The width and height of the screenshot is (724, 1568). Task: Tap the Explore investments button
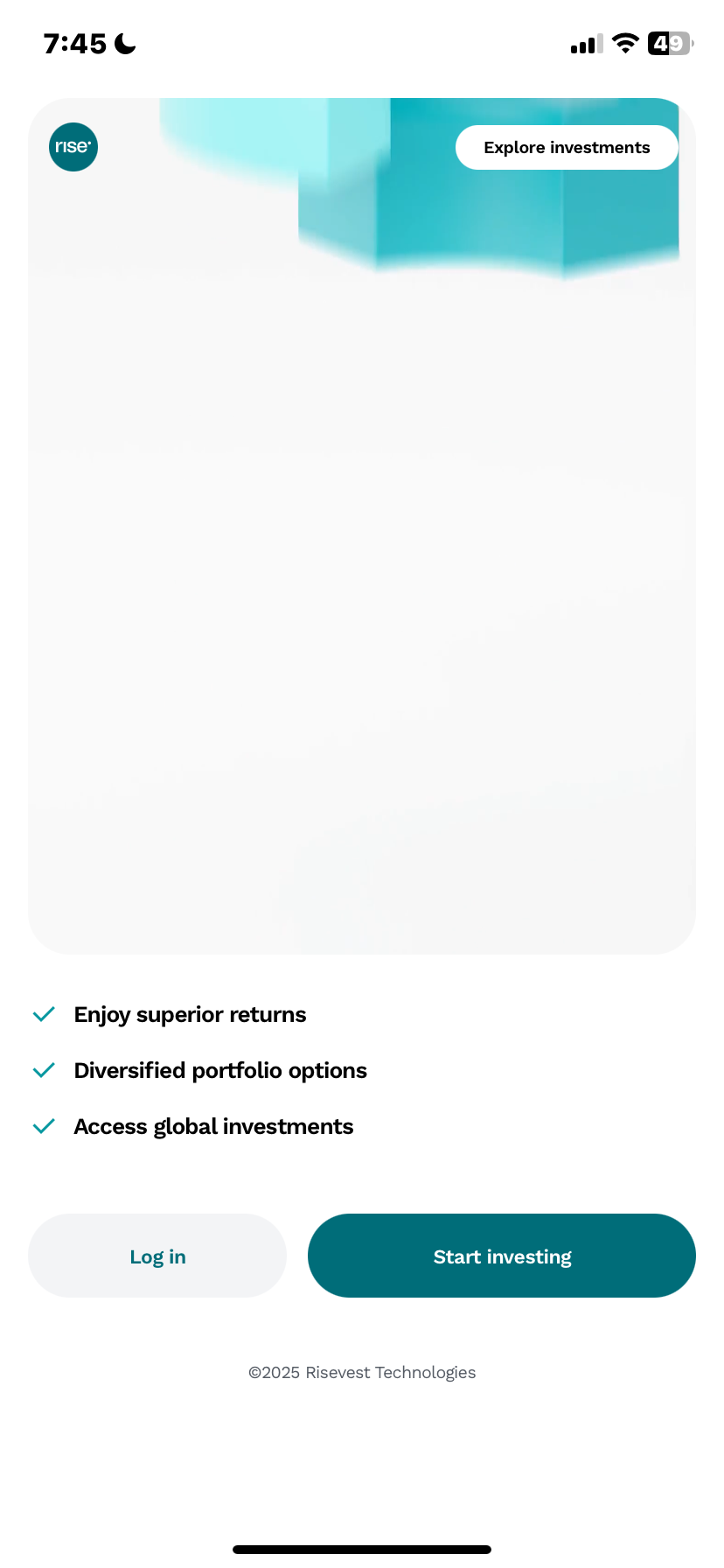pos(567,147)
